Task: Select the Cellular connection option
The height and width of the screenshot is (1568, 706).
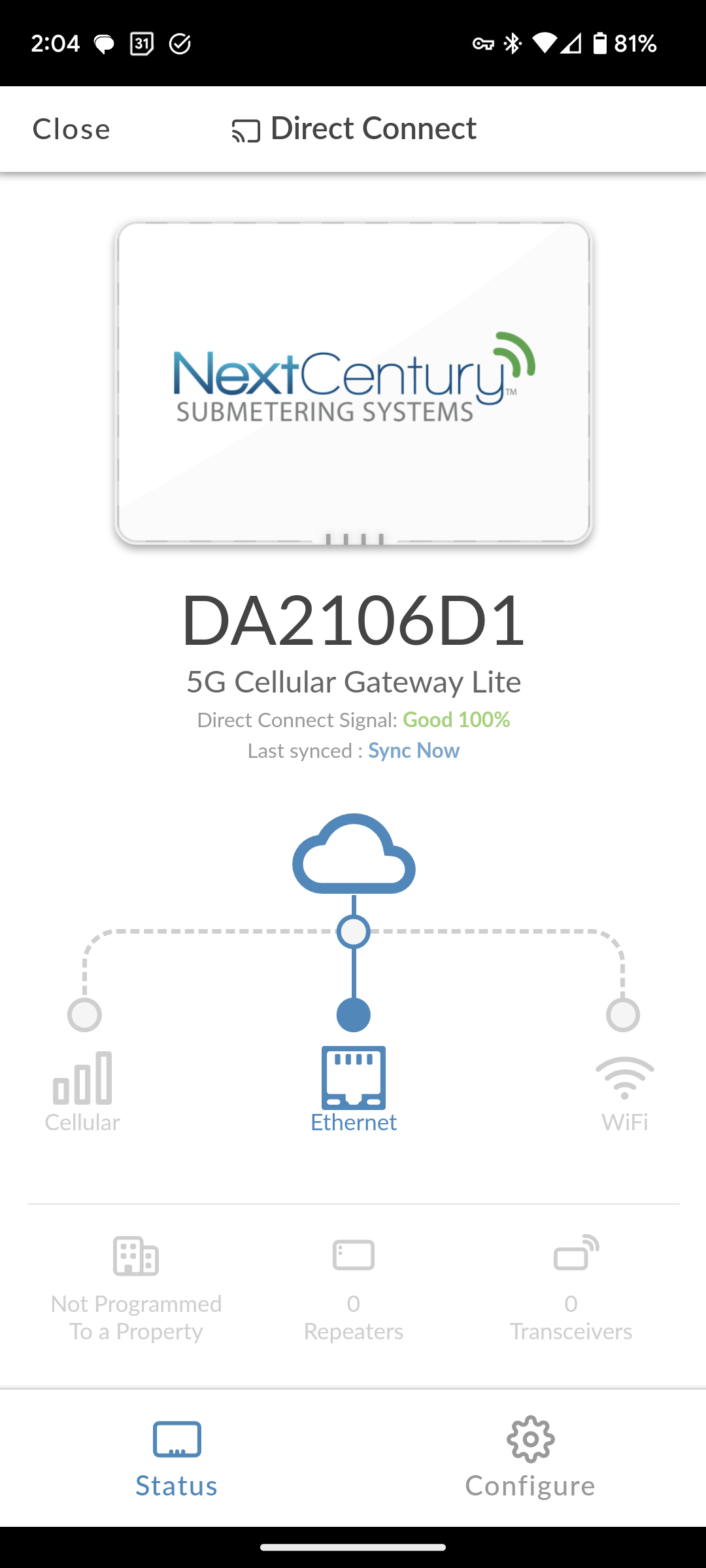Action: pos(82,1091)
